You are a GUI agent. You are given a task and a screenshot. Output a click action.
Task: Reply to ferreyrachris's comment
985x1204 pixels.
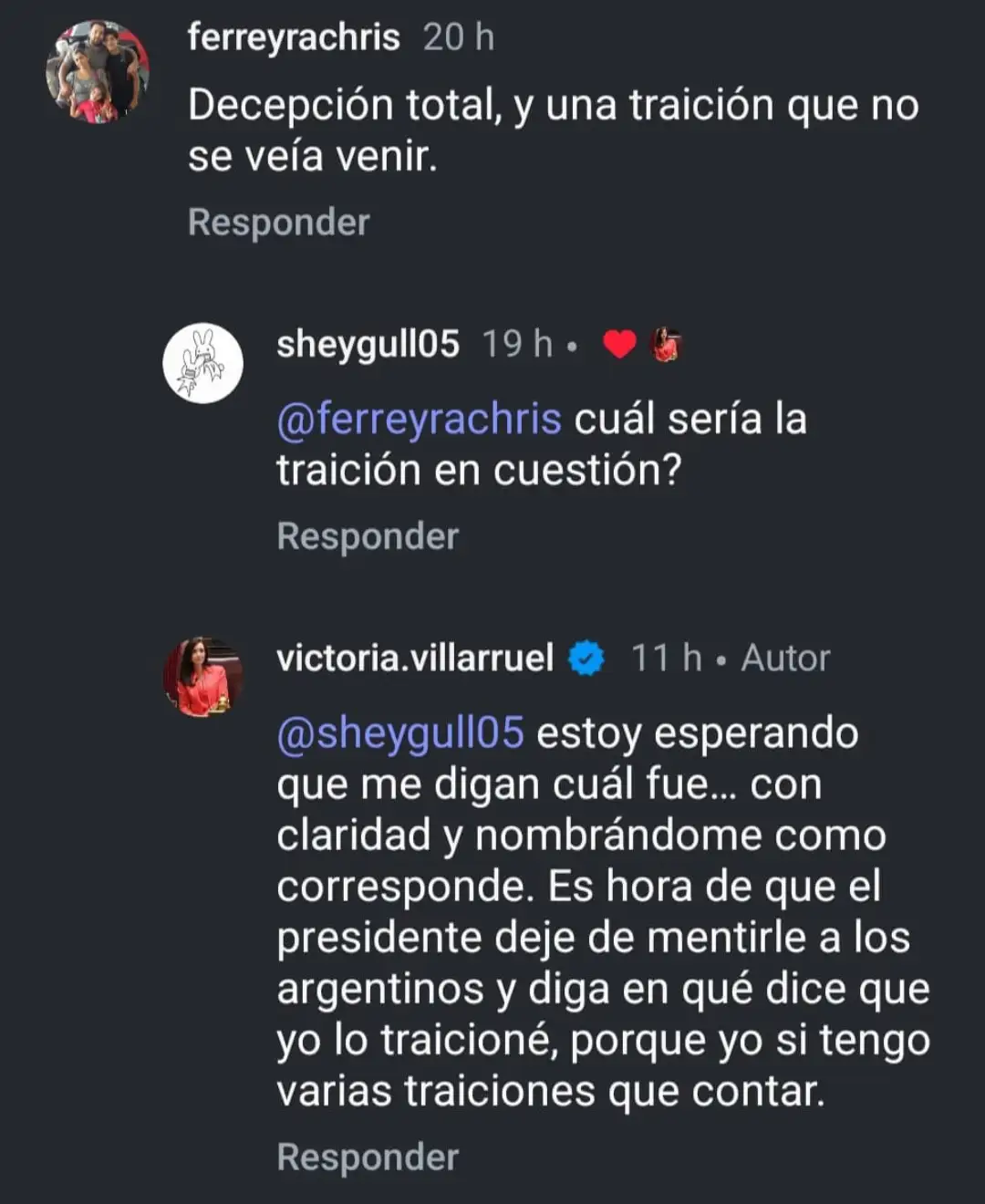[x=278, y=223]
